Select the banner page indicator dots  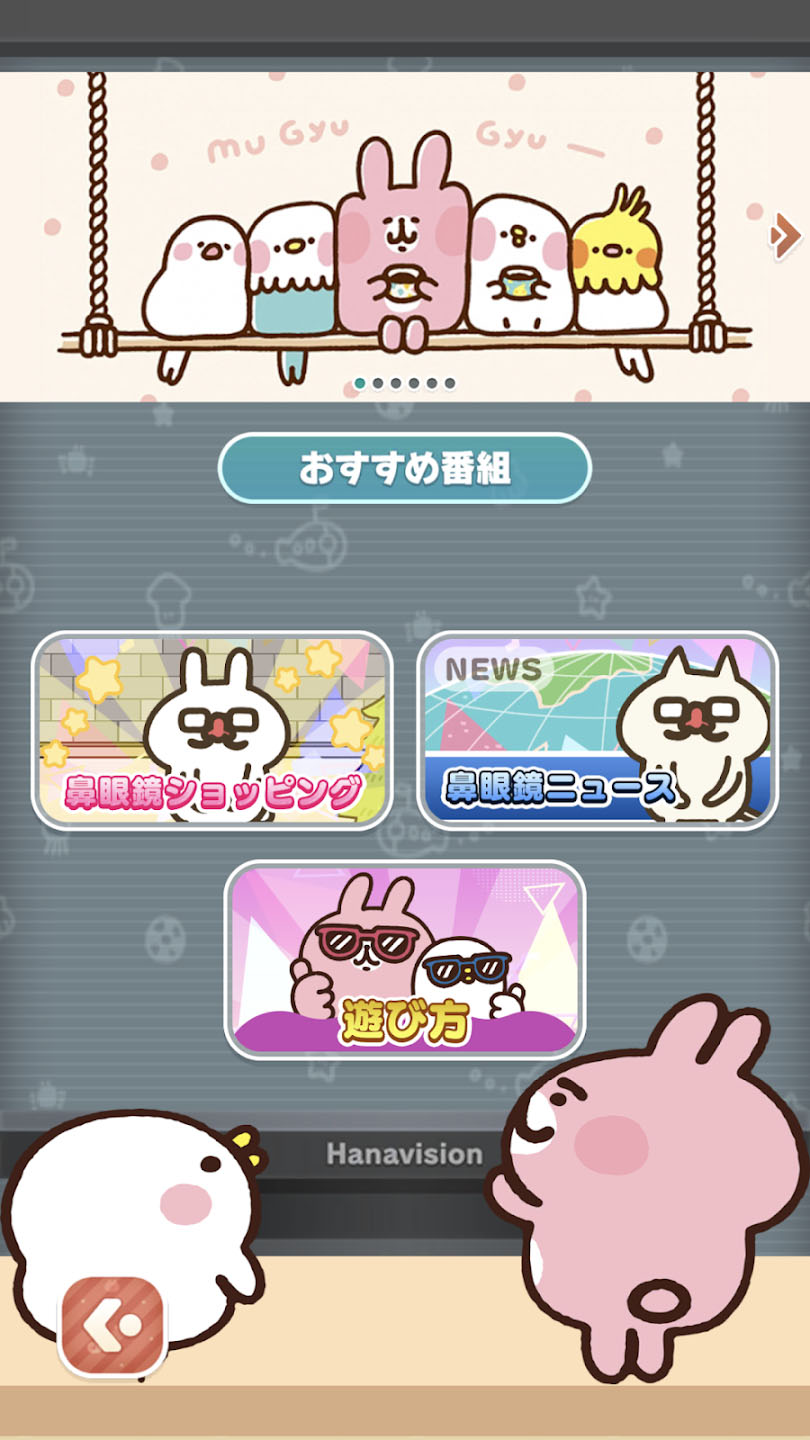pos(405,383)
